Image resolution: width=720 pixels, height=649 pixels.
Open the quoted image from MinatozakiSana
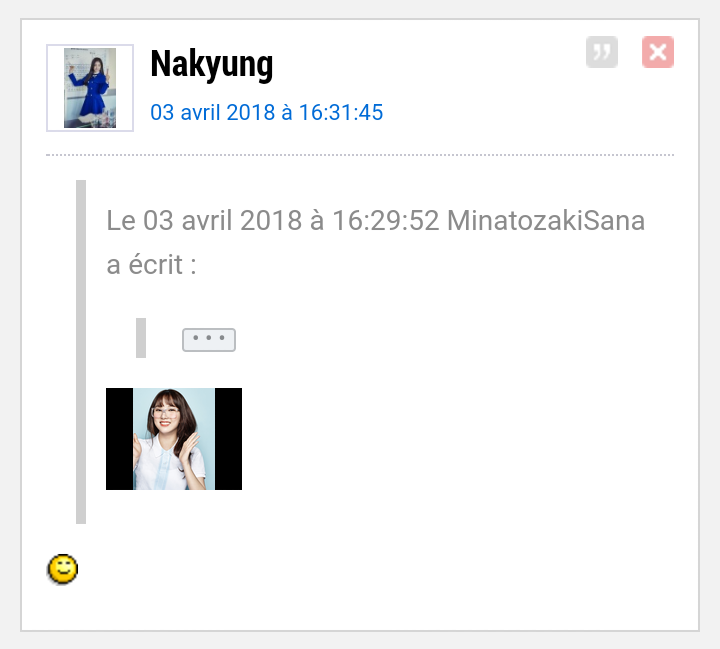(x=174, y=439)
